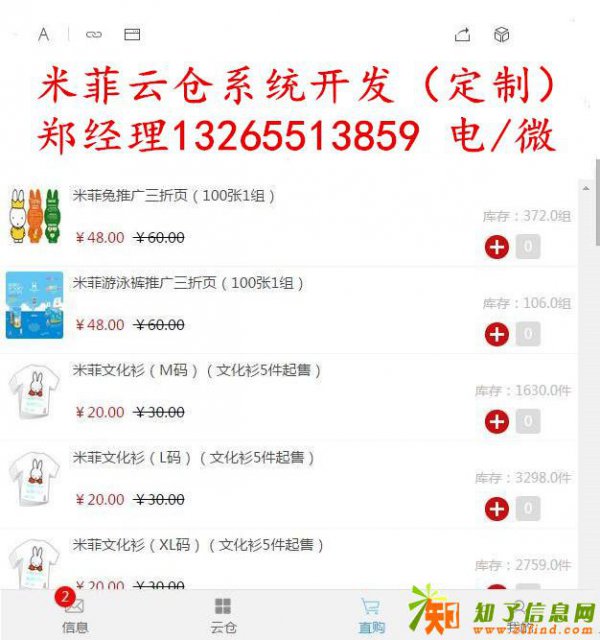This screenshot has width=600, height=640.
Task: Share this page via the arrow icon
Action: click(x=462, y=35)
